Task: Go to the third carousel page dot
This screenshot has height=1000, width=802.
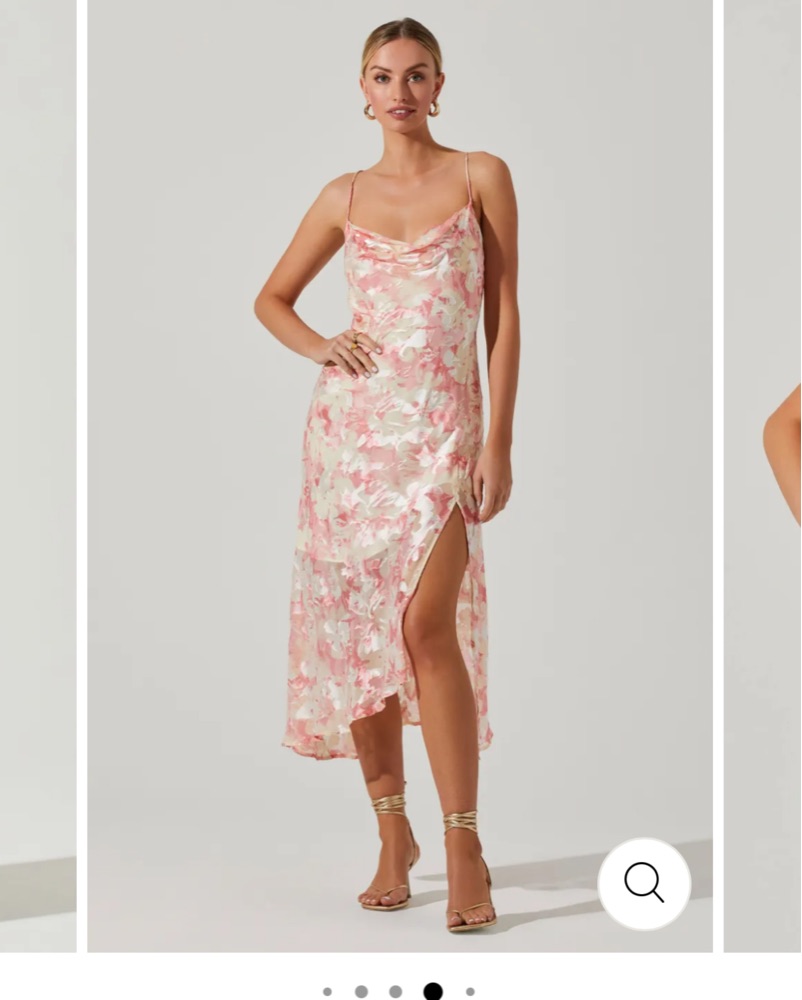Action: coord(396,992)
